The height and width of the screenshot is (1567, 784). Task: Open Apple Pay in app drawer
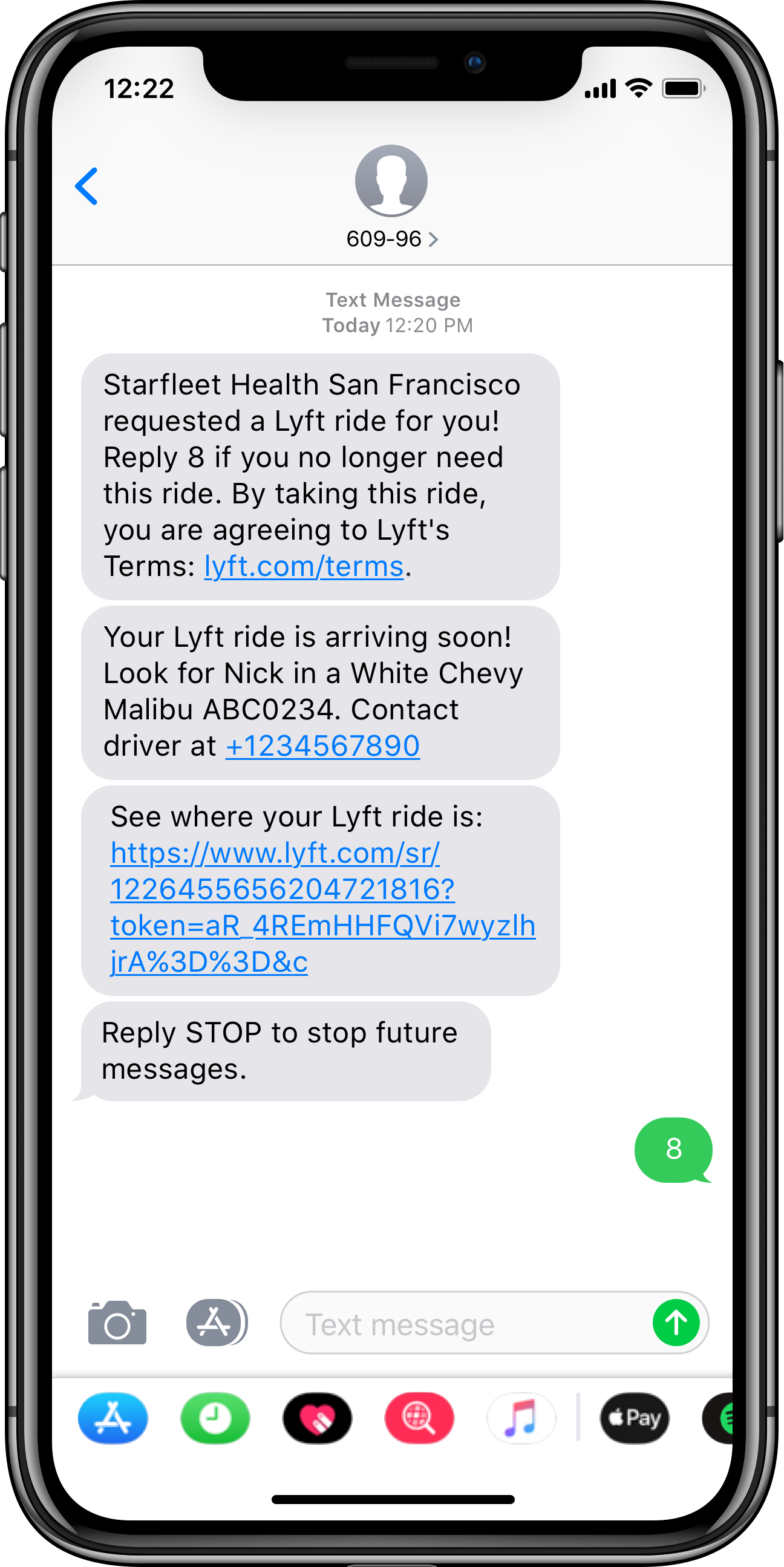coord(635,1418)
